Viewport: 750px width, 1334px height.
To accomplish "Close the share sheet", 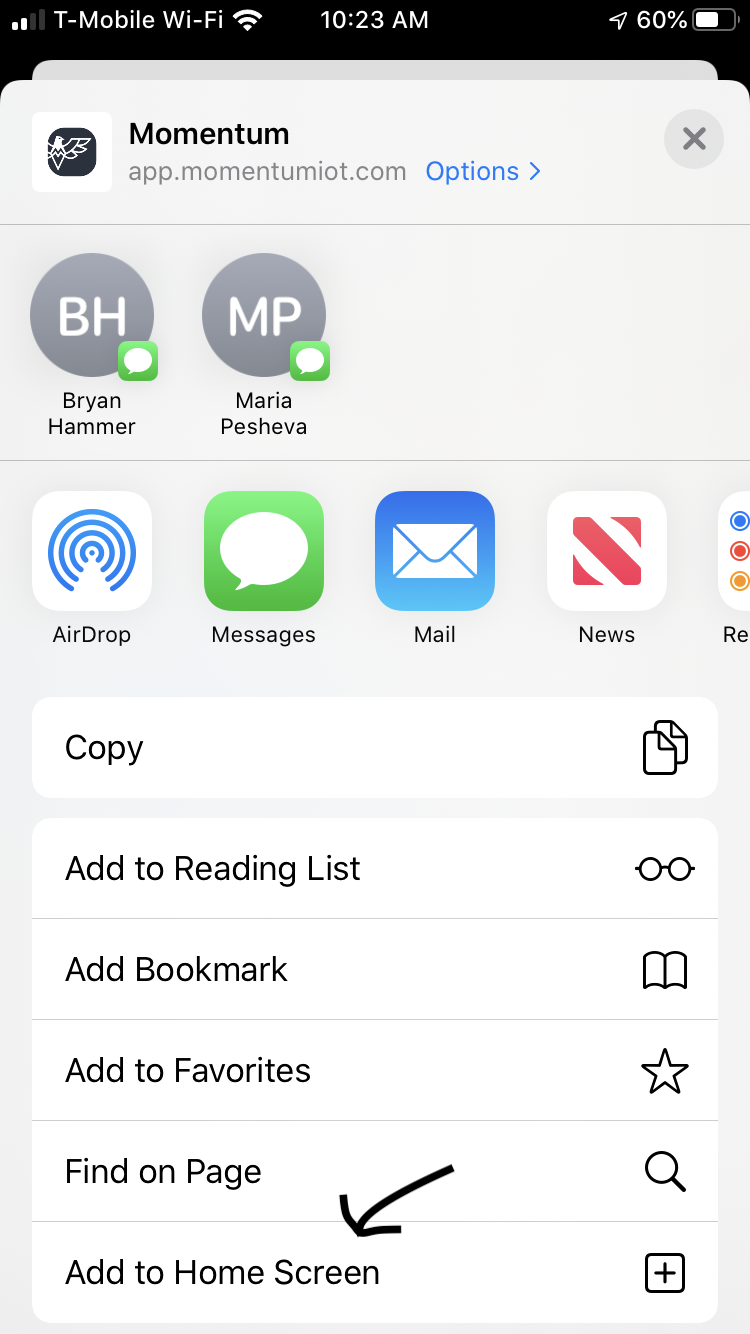I will pyautogui.click(x=694, y=138).
